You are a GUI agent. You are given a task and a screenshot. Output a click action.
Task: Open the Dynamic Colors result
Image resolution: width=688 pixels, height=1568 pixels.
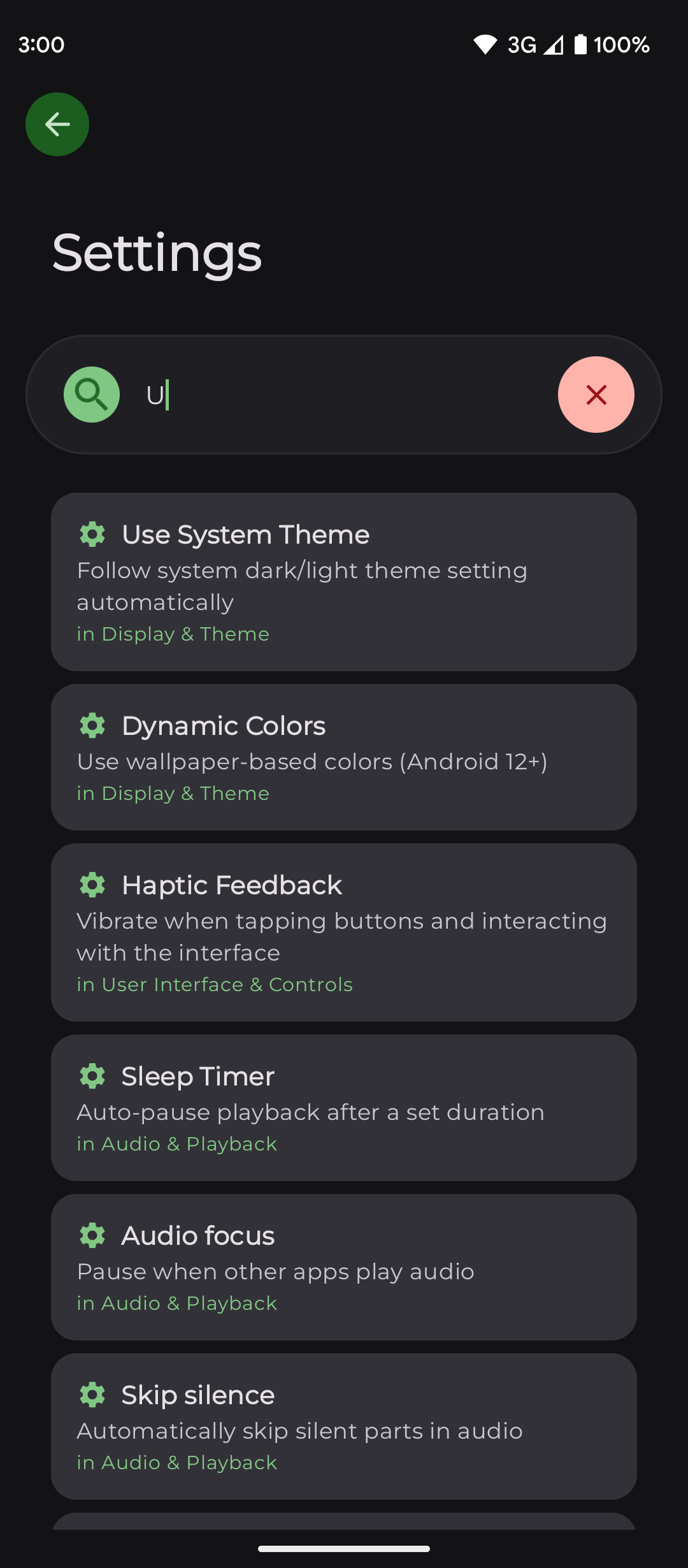pos(344,757)
